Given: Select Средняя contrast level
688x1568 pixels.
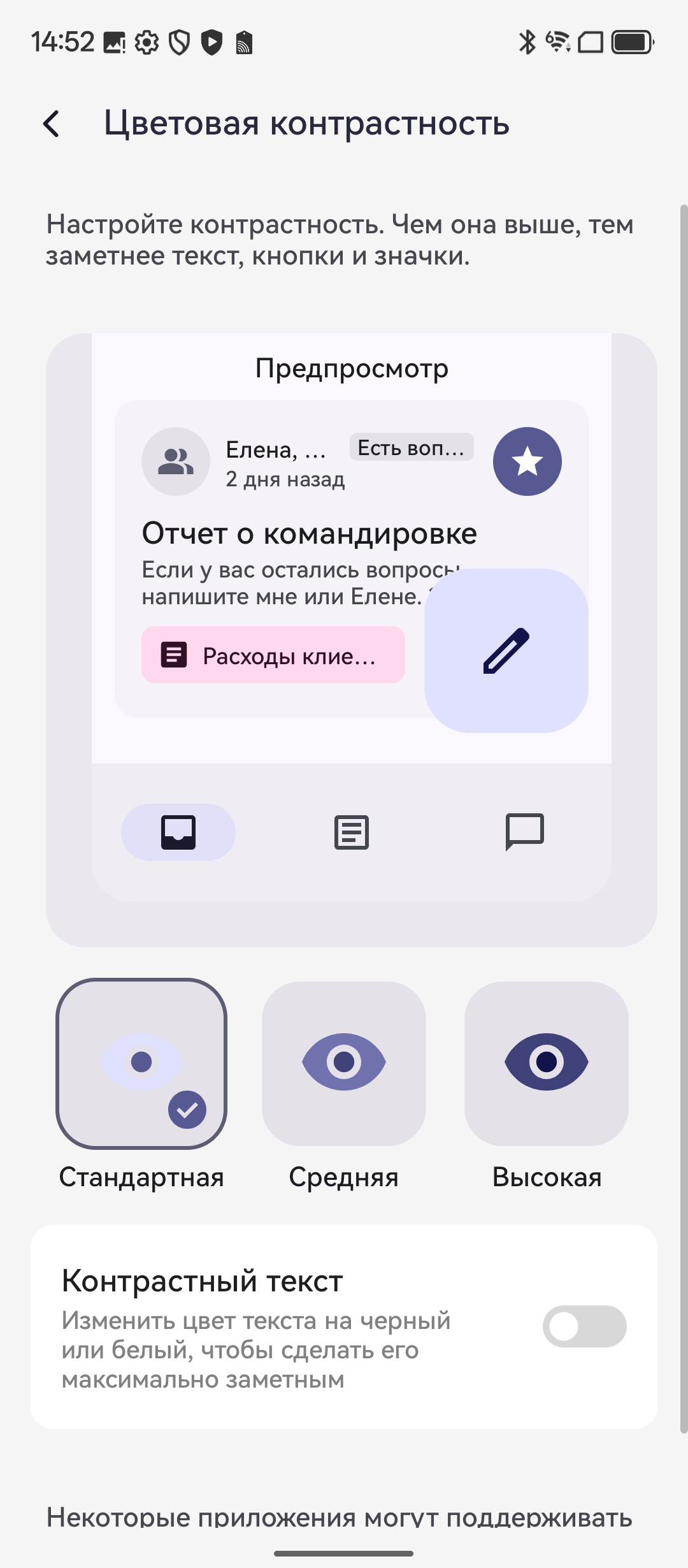Looking at the screenshot, I should (x=344, y=1063).
